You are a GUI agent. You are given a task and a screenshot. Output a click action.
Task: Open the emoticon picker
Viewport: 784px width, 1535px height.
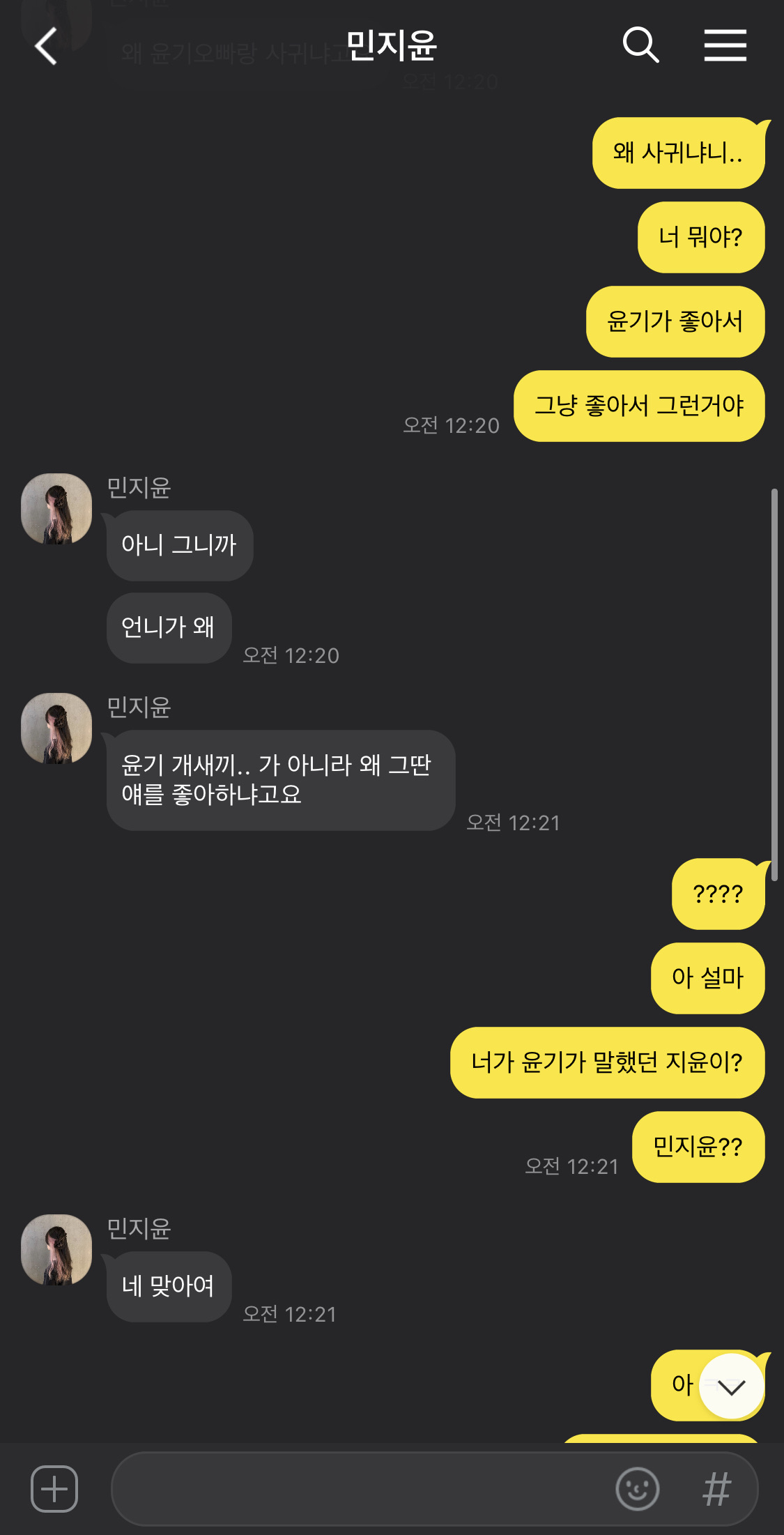coord(637,1488)
